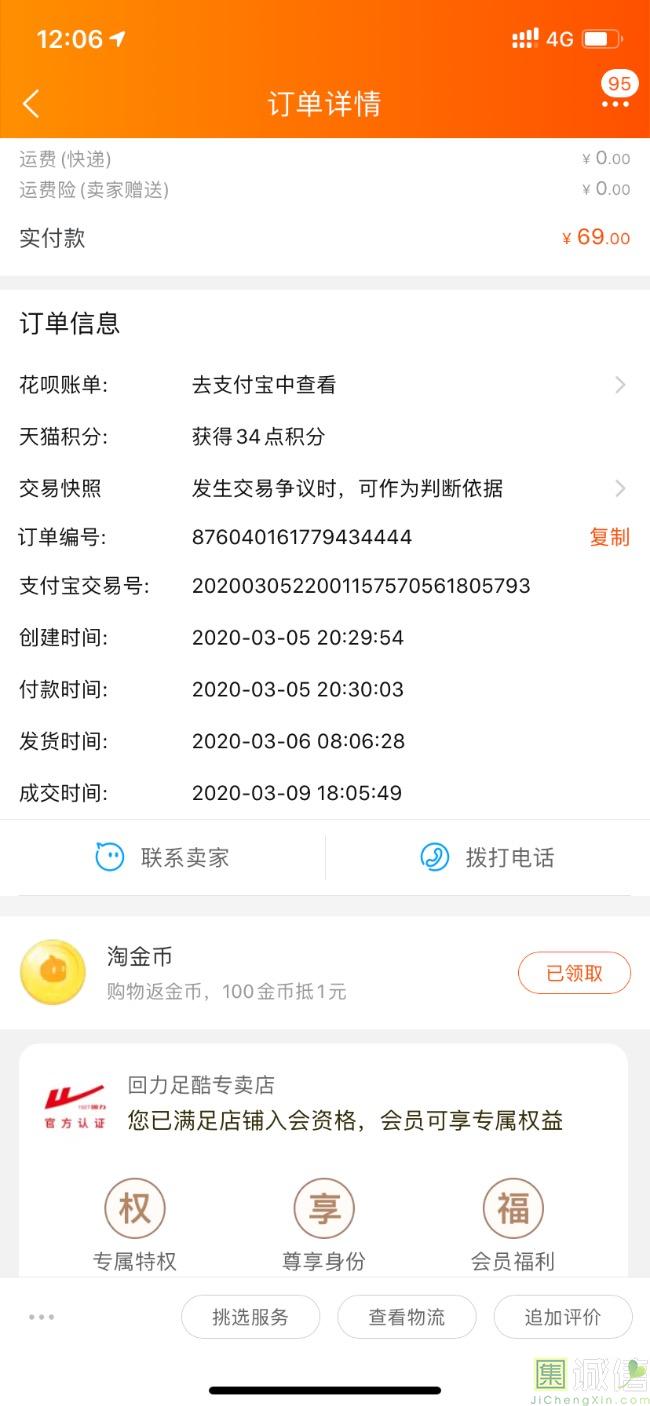Open 尊享身份 member status

pos(324,1221)
